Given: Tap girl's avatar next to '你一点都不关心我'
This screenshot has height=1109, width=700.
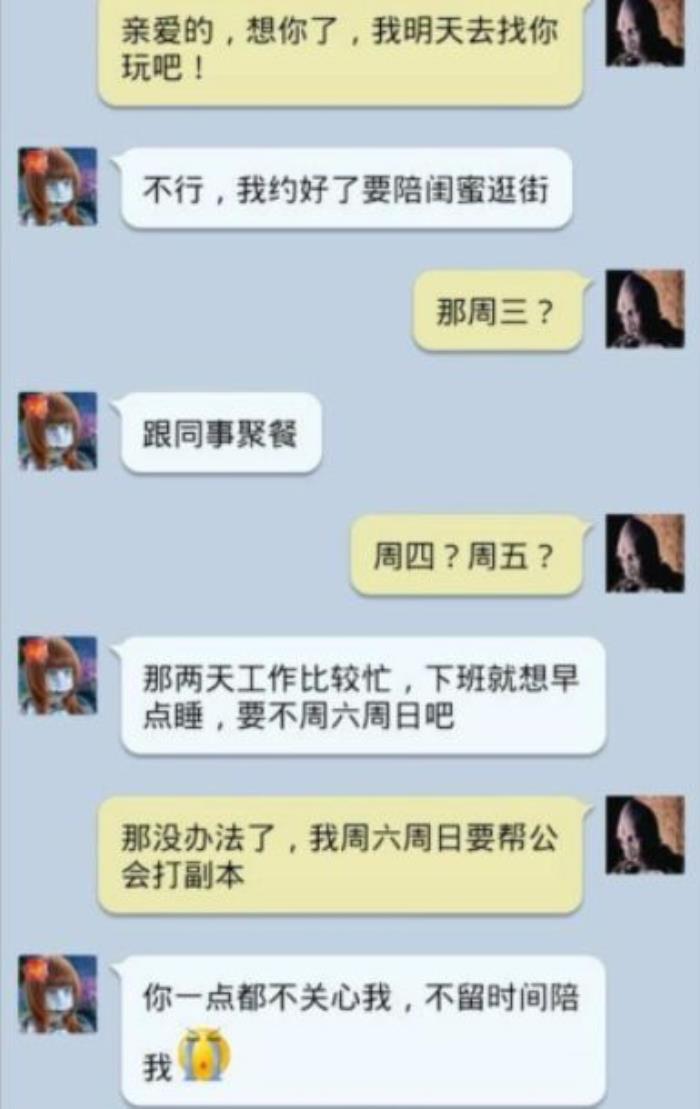Looking at the screenshot, I should (x=58, y=994).
